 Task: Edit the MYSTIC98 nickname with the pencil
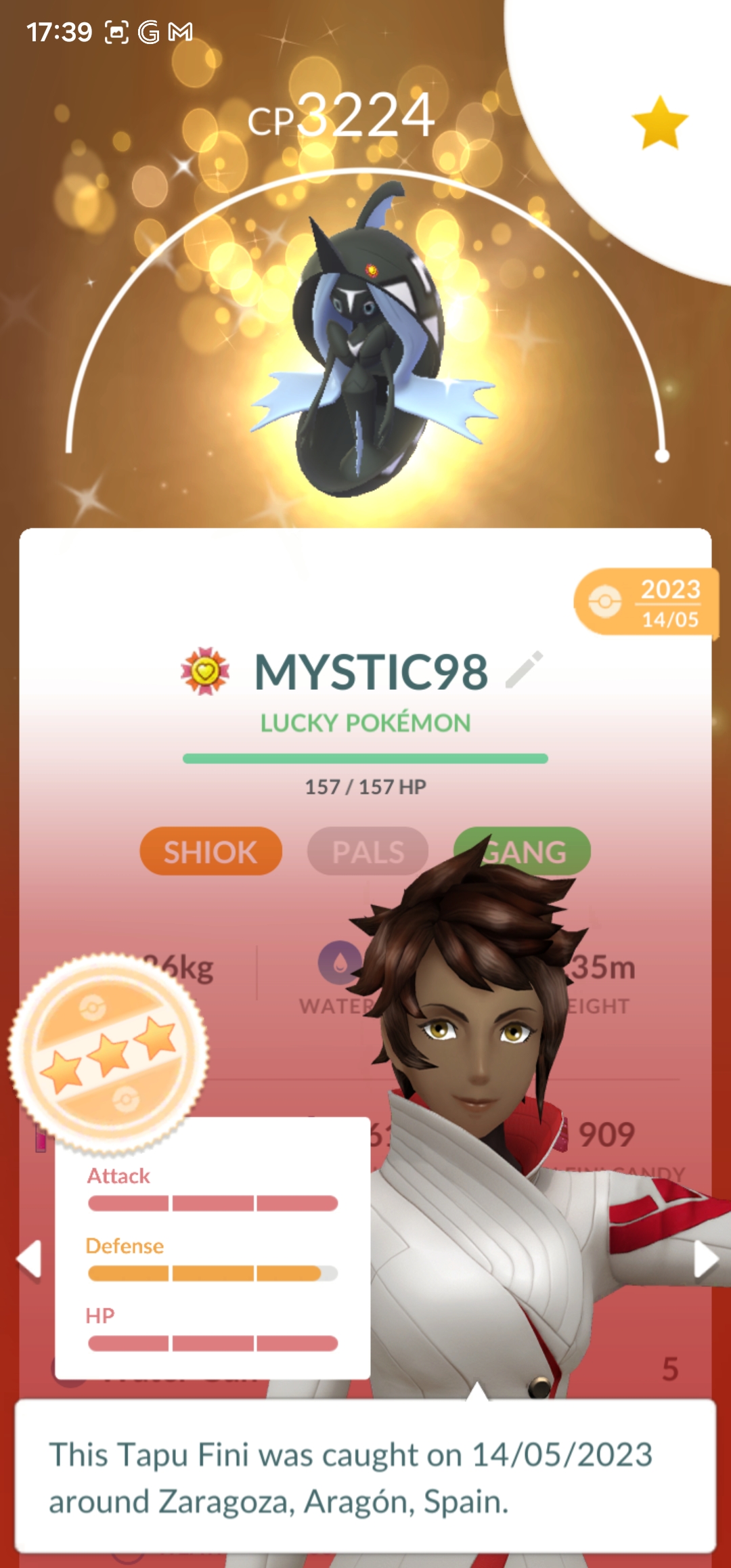point(525,670)
